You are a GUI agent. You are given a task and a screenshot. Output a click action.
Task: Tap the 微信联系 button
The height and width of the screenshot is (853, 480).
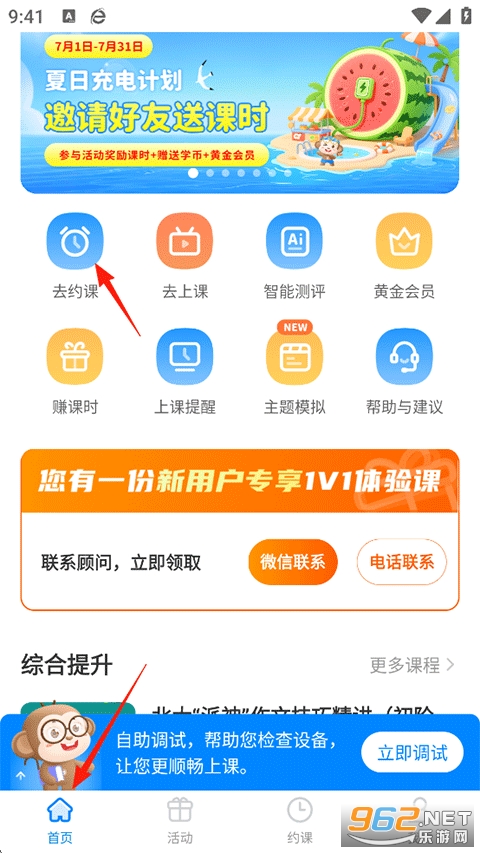(293, 562)
